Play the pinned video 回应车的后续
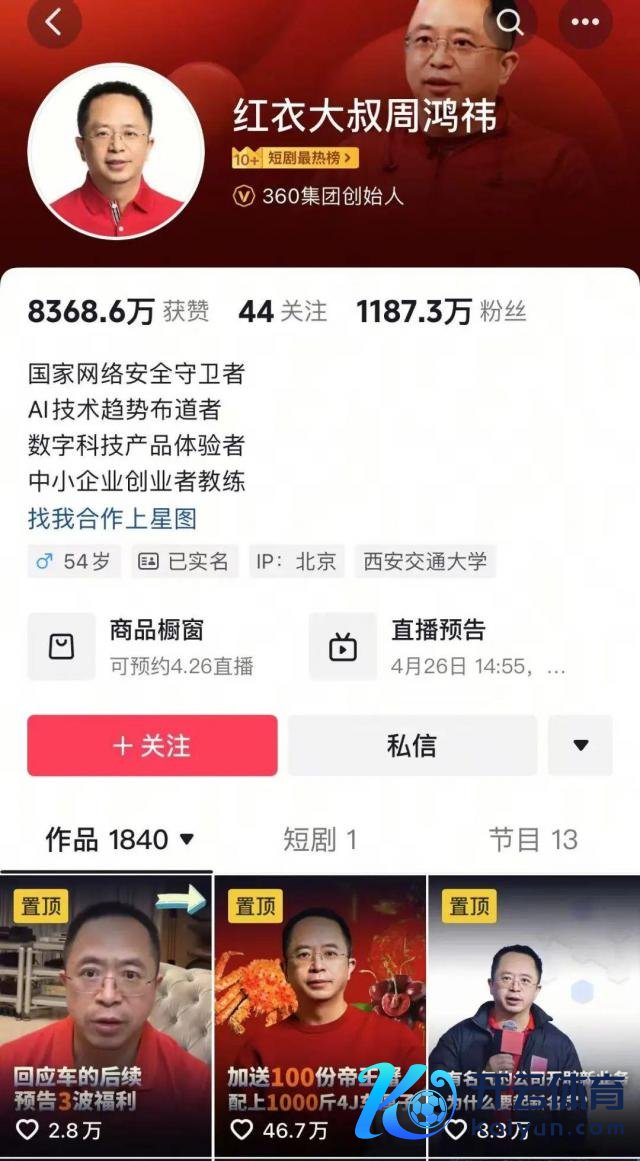 (x=106, y=1010)
